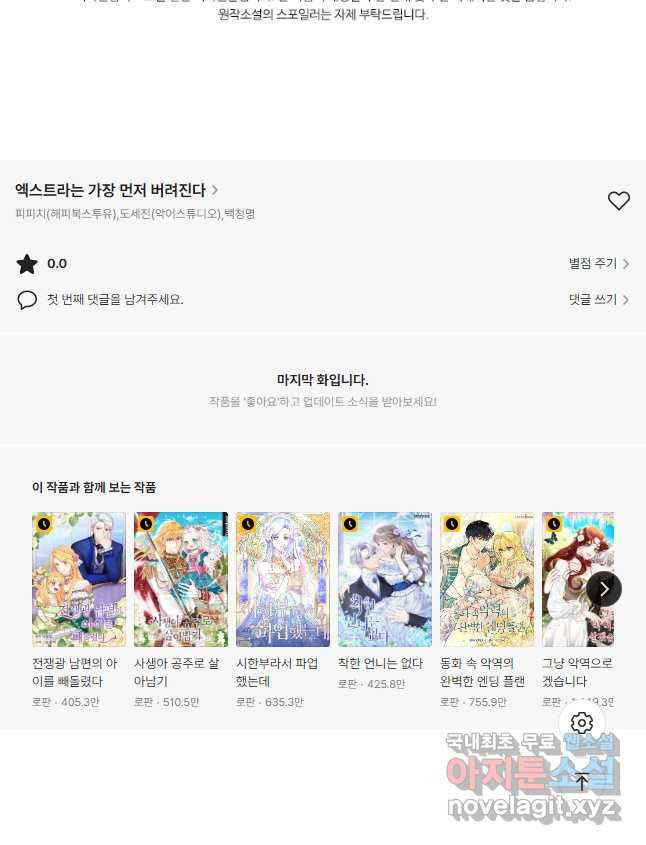The width and height of the screenshot is (646, 845).
Task: Tap 별점 주기 to rate
Action: [598, 264]
